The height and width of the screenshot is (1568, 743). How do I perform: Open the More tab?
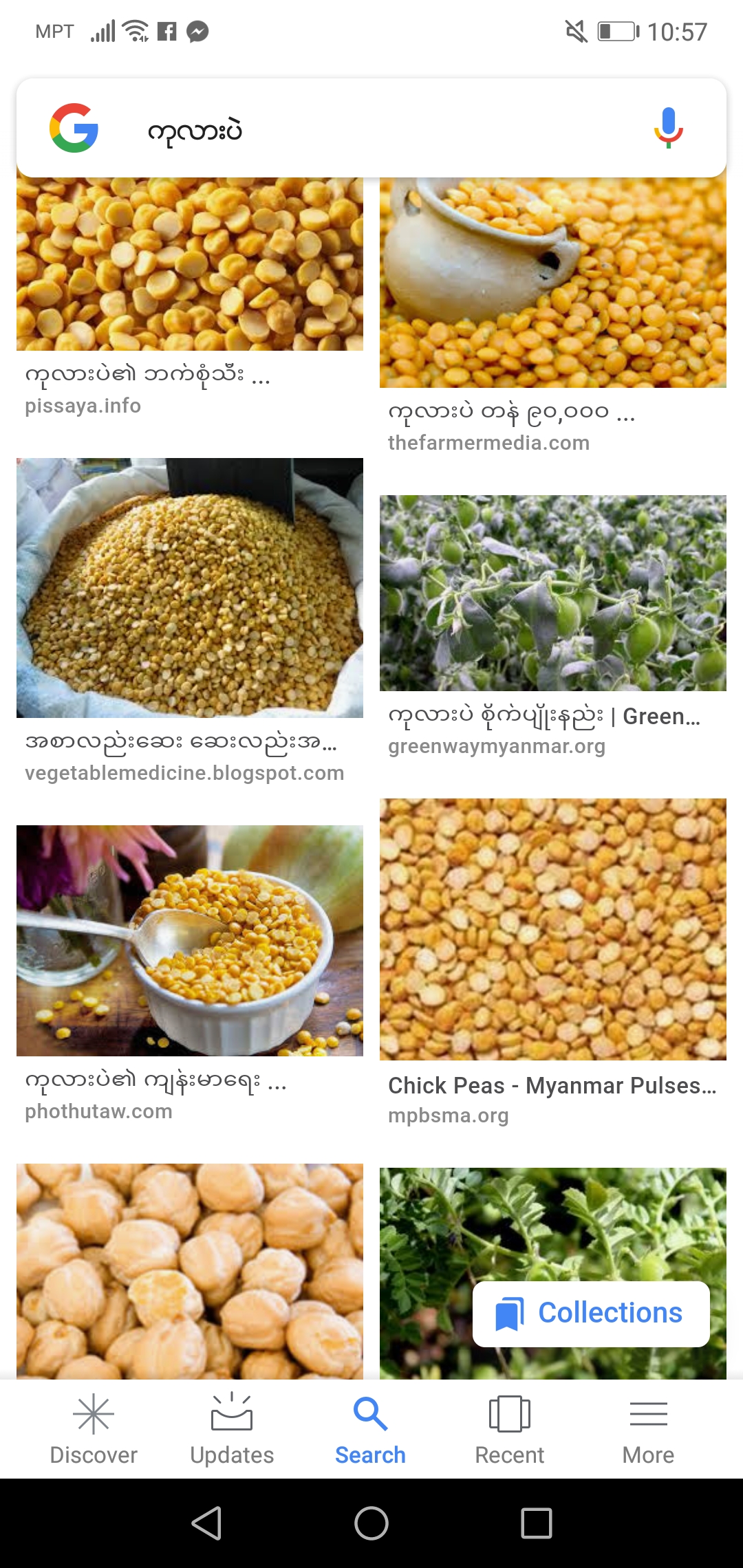point(648,1429)
